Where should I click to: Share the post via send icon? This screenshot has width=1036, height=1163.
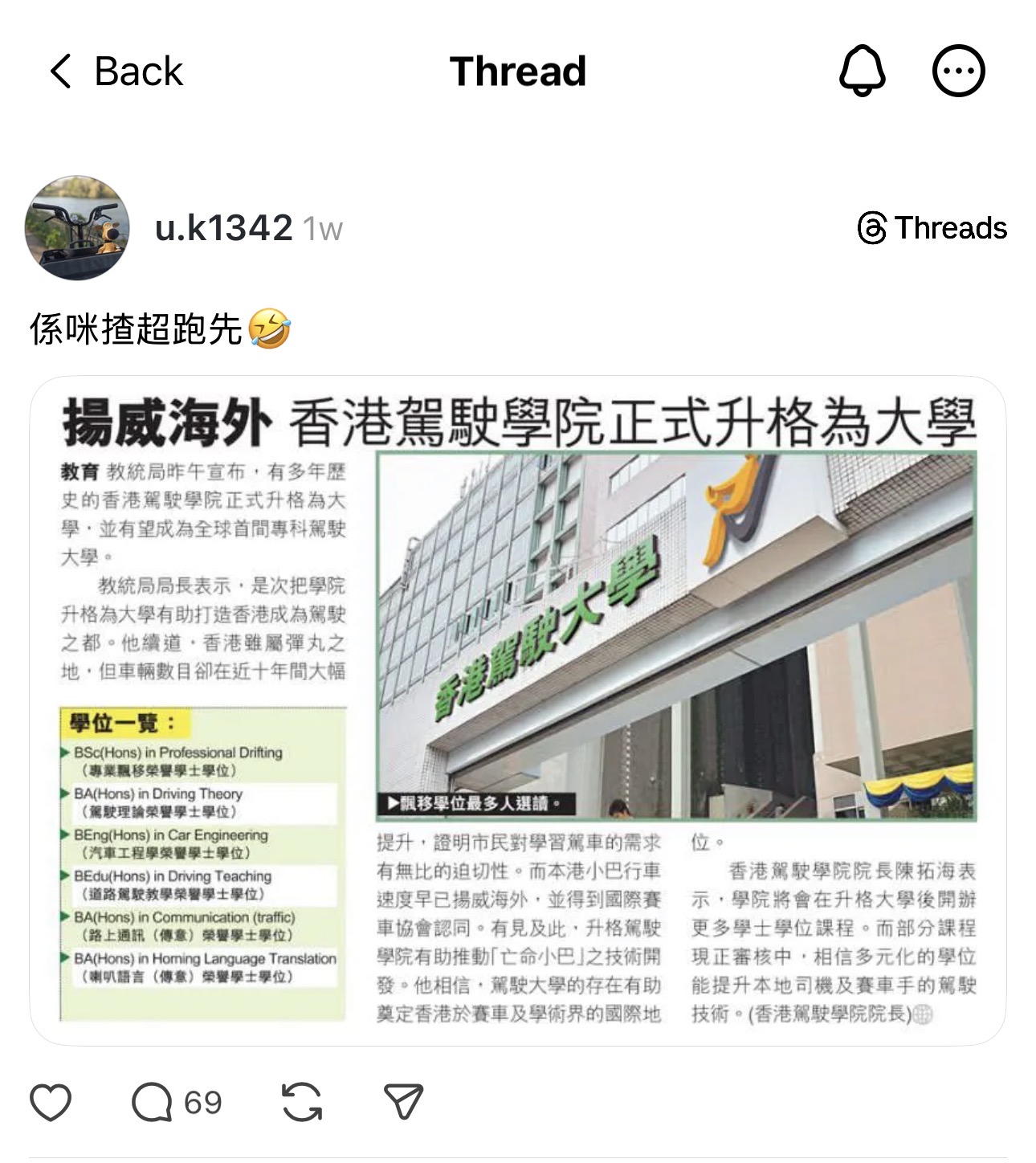(x=403, y=1102)
